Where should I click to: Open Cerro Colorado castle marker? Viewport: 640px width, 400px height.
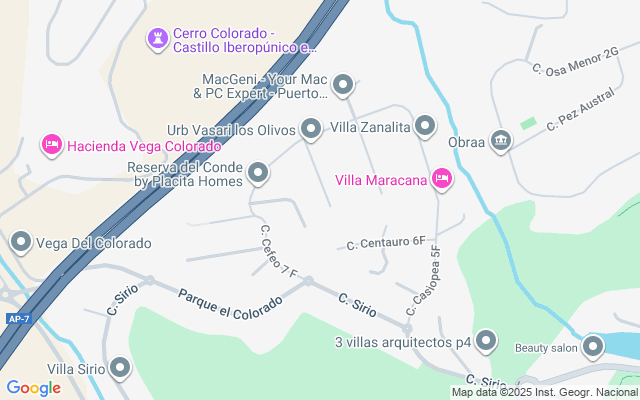[x=158, y=39]
